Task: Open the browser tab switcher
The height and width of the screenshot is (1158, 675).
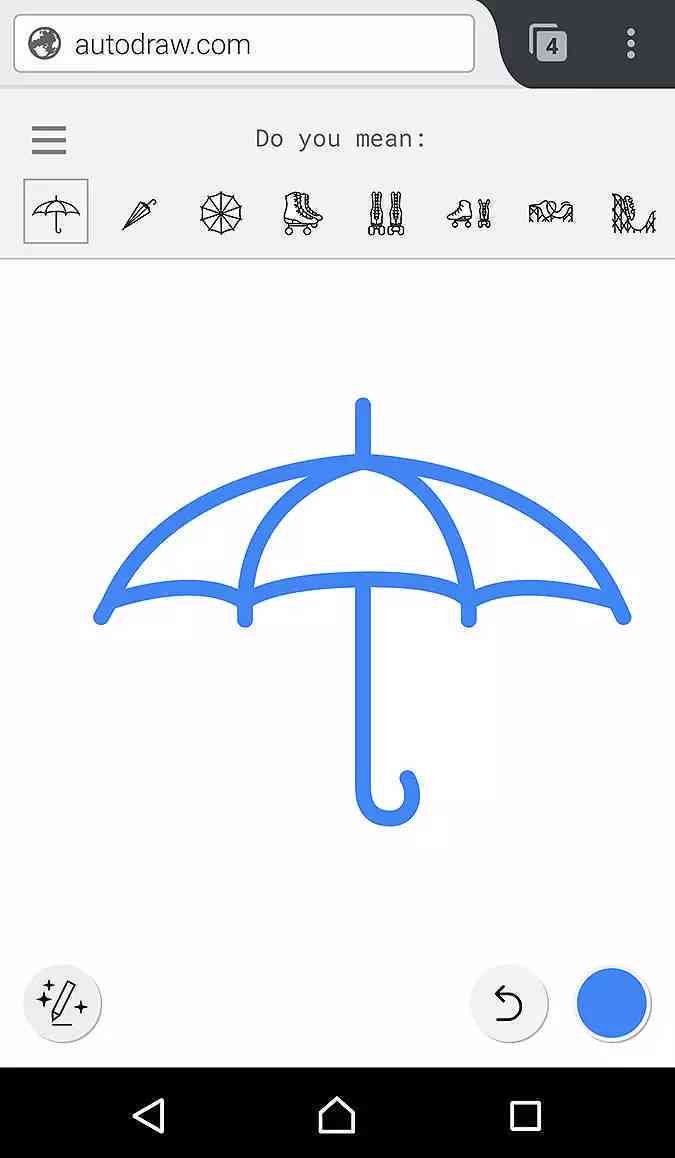Action: pyautogui.click(x=548, y=44)
